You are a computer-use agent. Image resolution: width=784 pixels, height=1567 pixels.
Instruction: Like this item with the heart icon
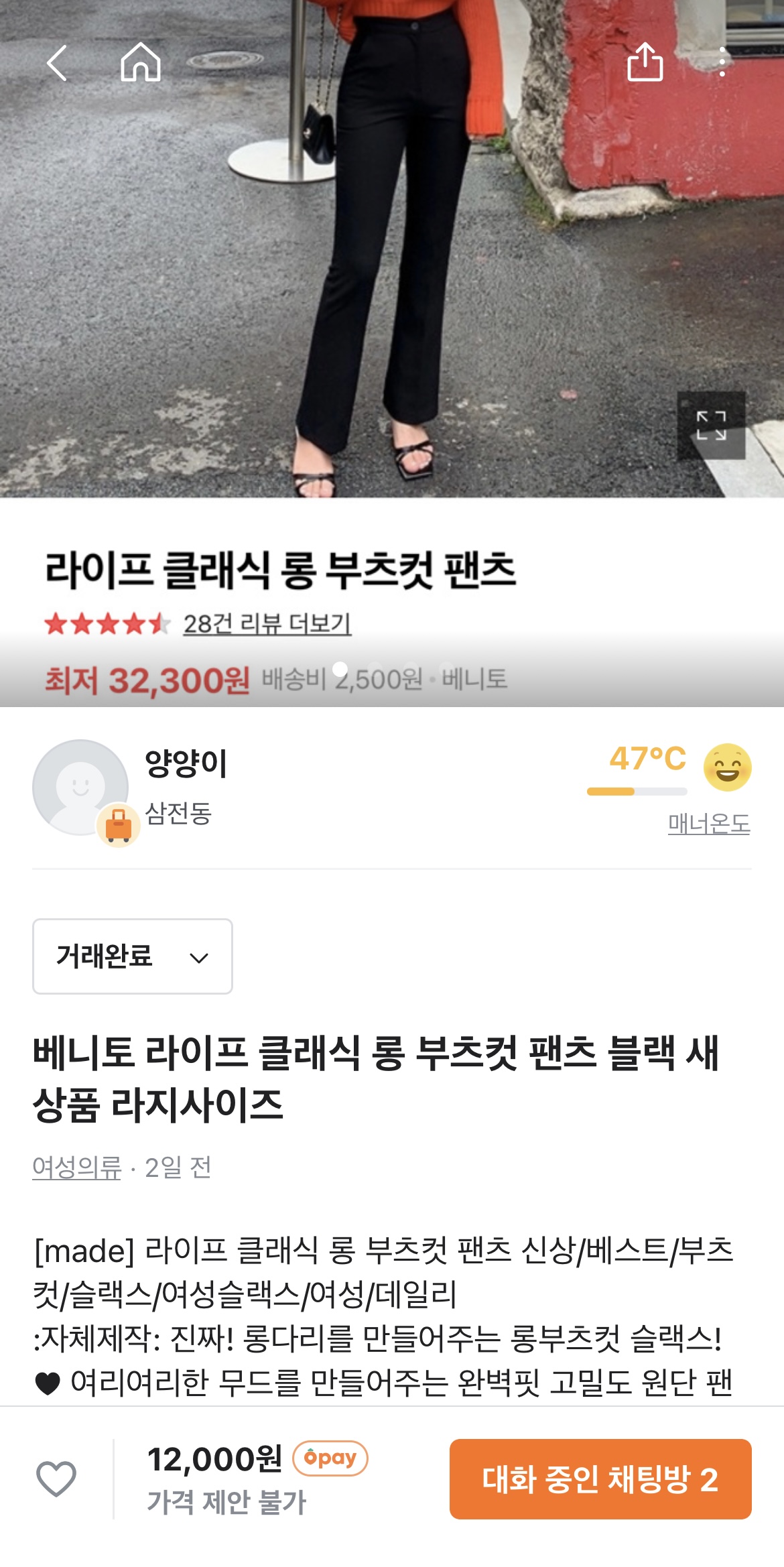coord(56,1478)
